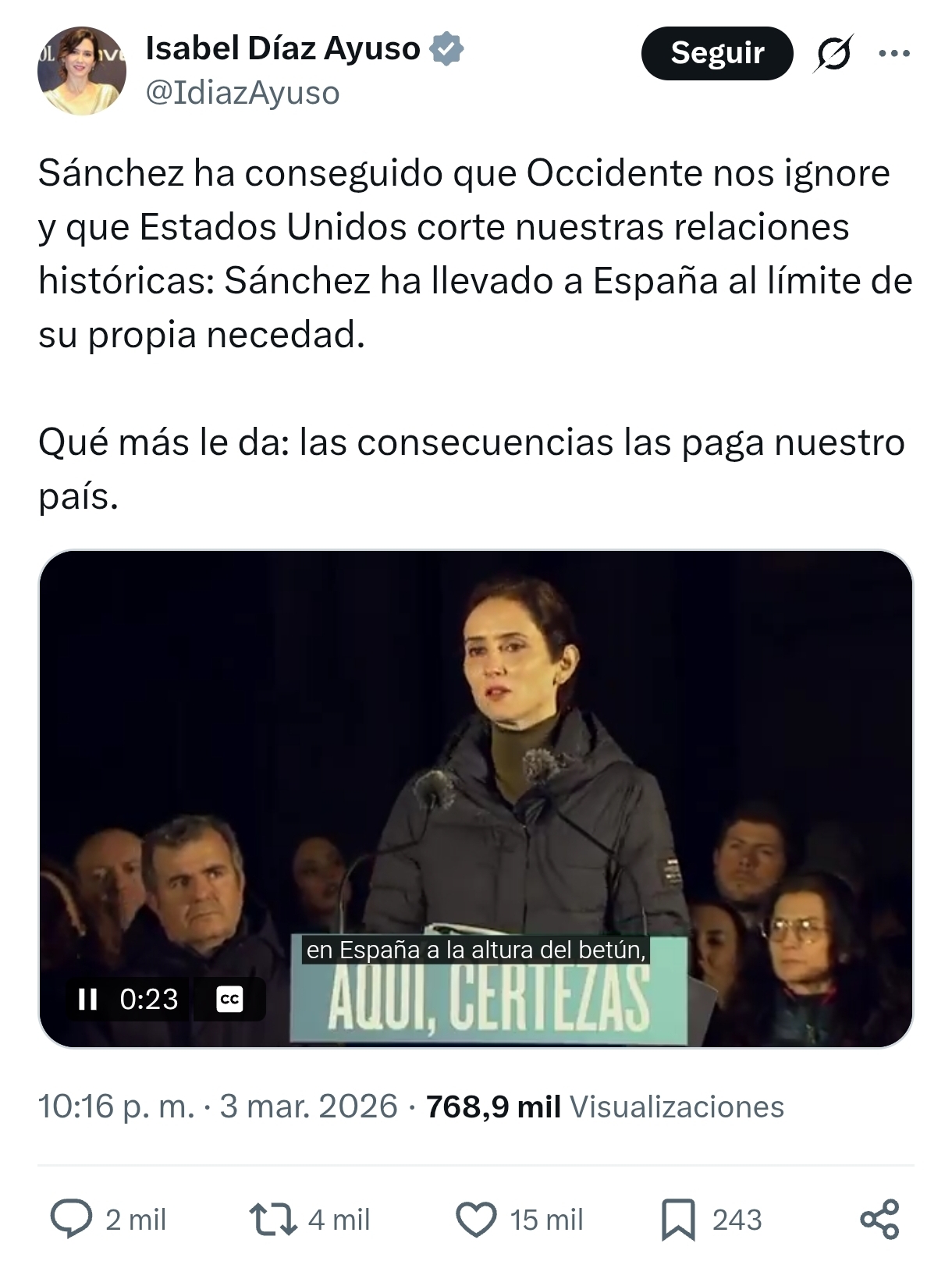Follow the account with the Seguir button
This screenshot has width=952, height=1261.
coord(716,53)
